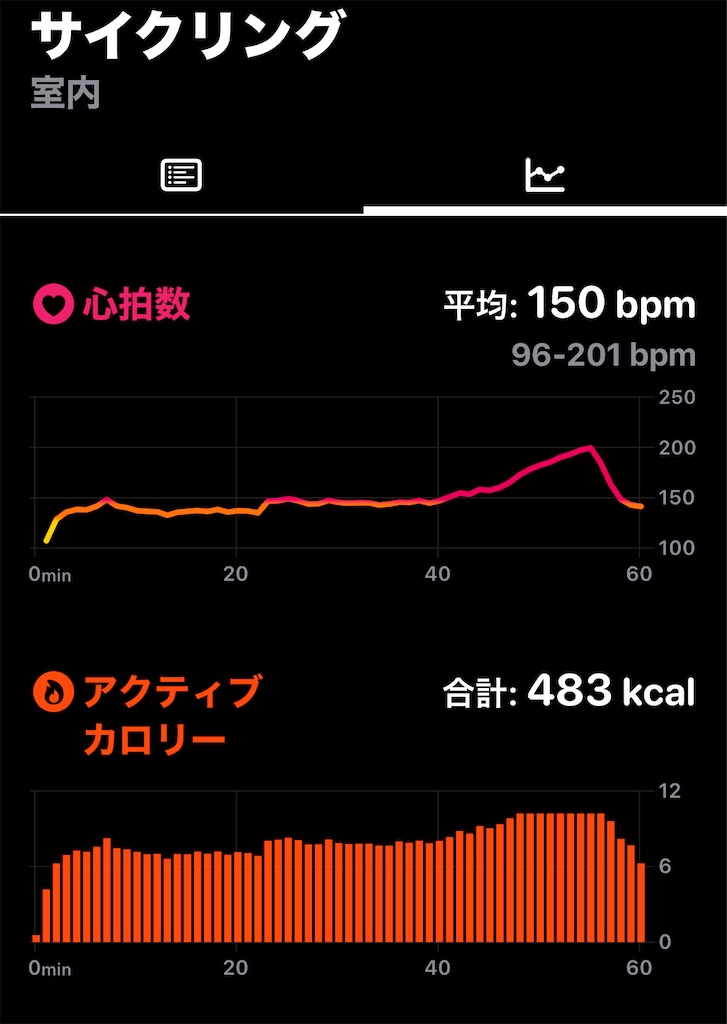Click the 0min axis label under the calorie chart
This screenshot has width=727, height=1024.
[48, 968]
